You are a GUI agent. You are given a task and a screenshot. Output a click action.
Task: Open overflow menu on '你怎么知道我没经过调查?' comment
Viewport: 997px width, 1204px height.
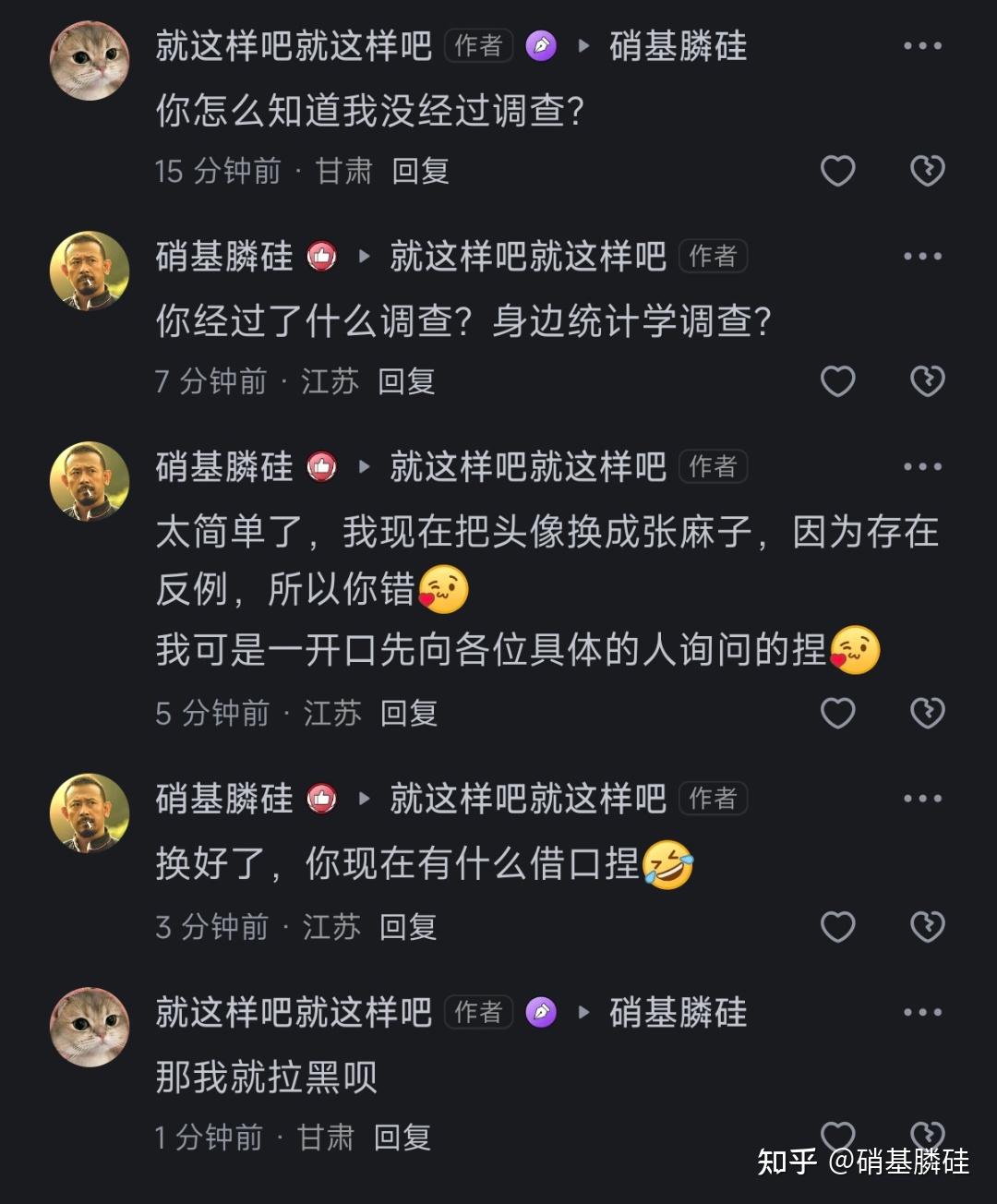click(x=921, y=46)
